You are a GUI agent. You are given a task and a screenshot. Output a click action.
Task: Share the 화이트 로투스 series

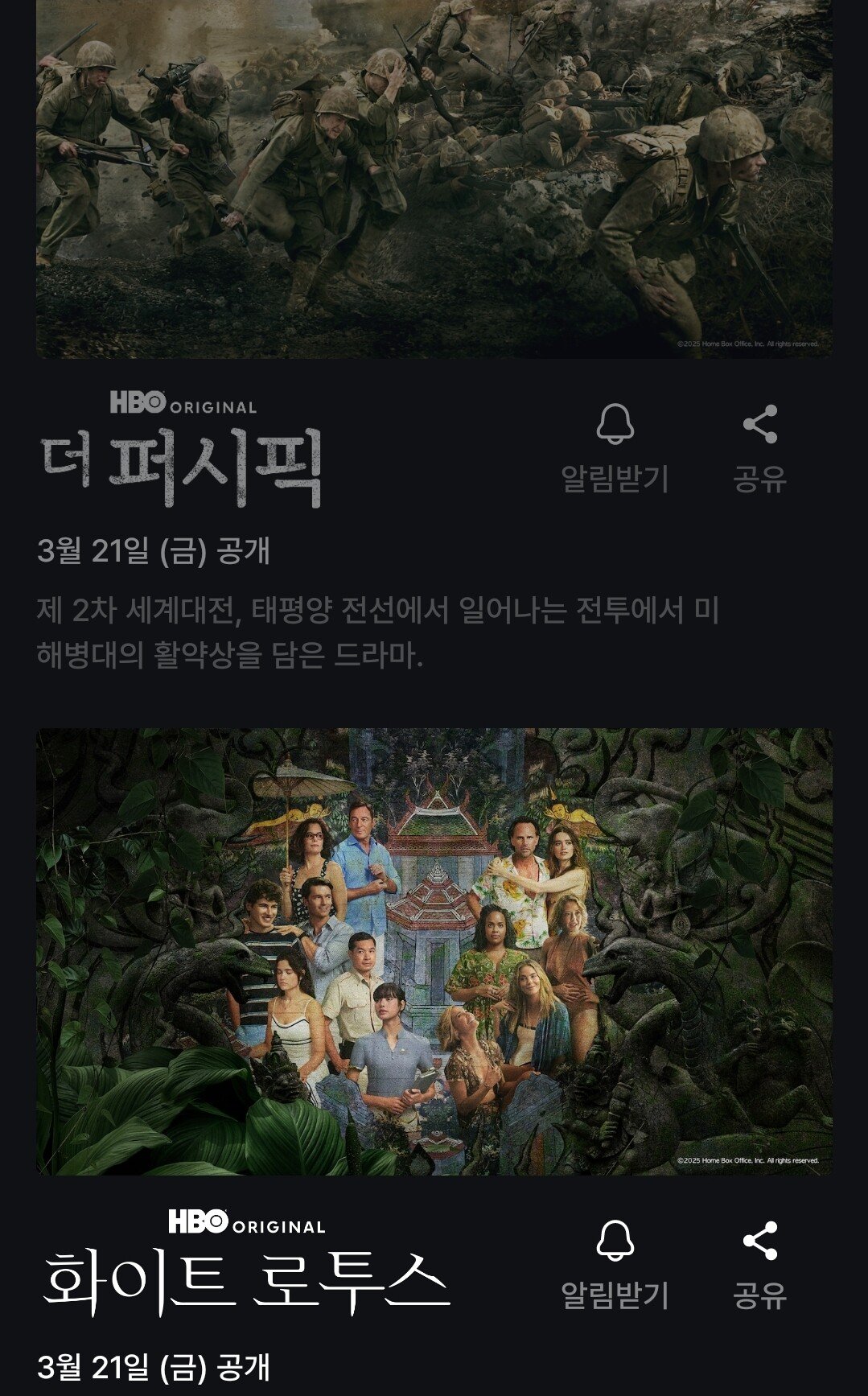(x=759, y=1263)
